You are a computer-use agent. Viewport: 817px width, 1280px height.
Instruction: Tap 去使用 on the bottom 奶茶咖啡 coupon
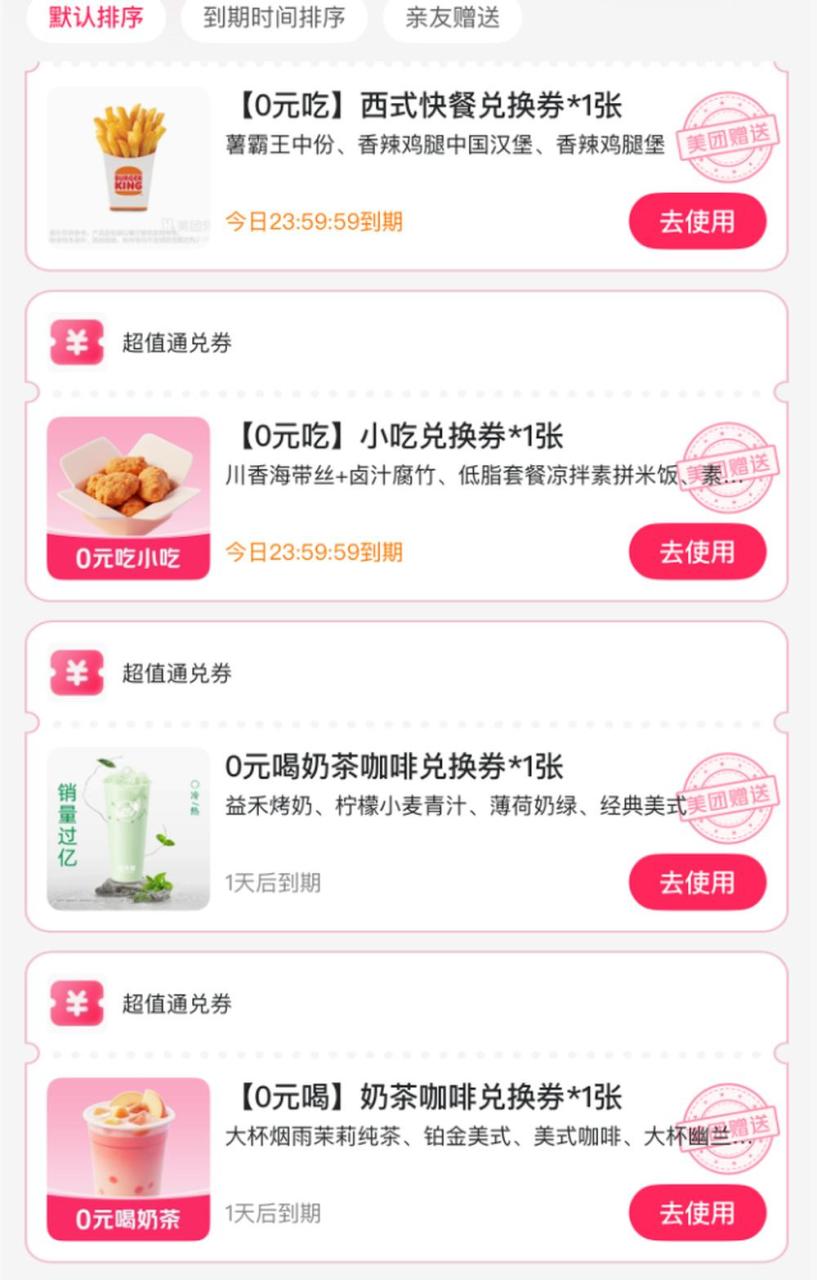pyautogui.click(x=699, y=1215)
